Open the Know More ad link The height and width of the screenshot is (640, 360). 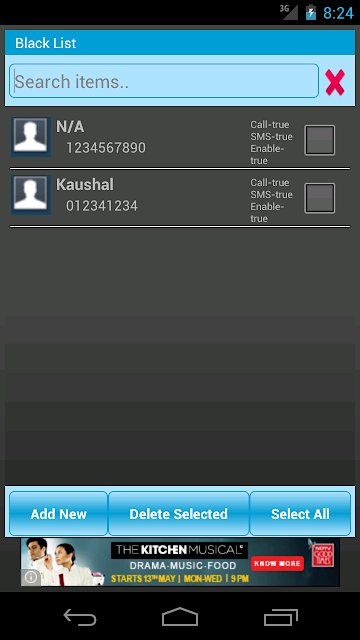(x=278, y=564)
